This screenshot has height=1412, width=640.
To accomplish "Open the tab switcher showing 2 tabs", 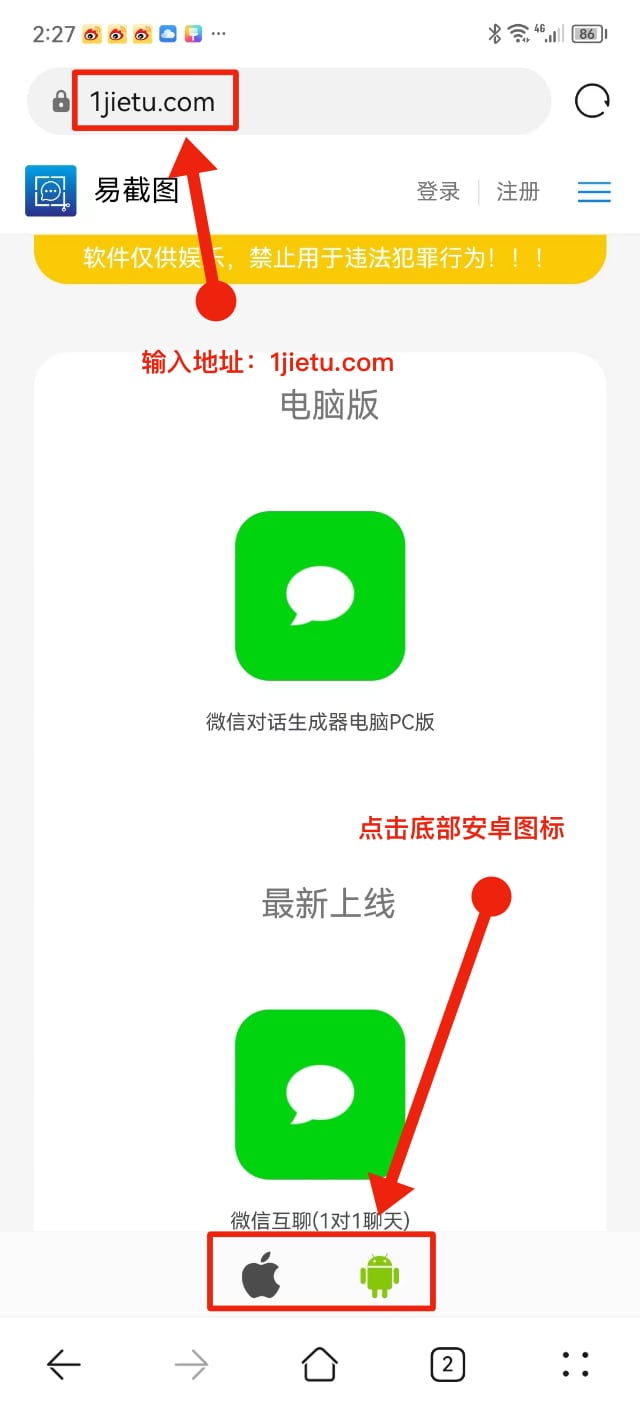I will [447, 1364].
